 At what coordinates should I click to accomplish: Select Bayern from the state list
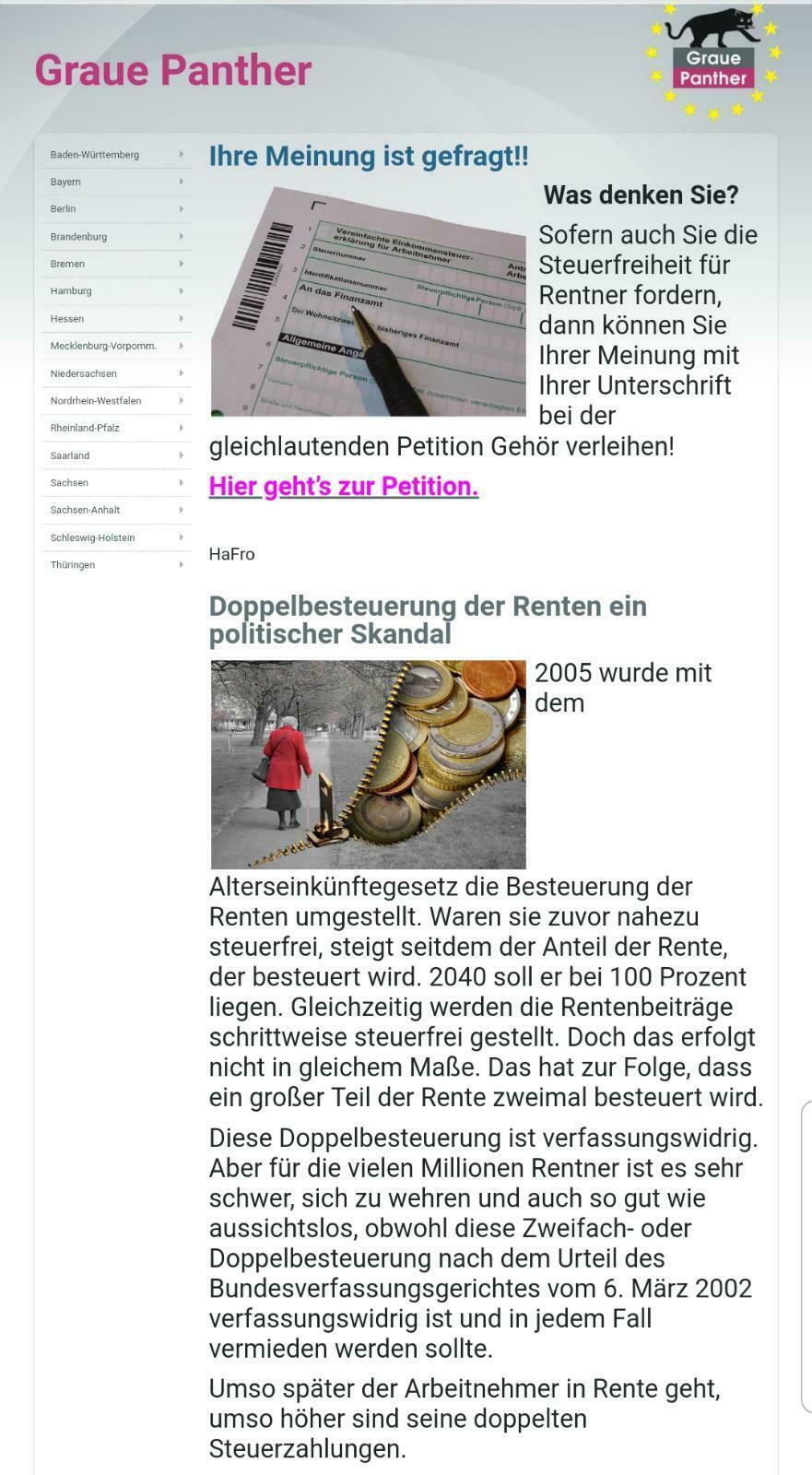[66, 182]
